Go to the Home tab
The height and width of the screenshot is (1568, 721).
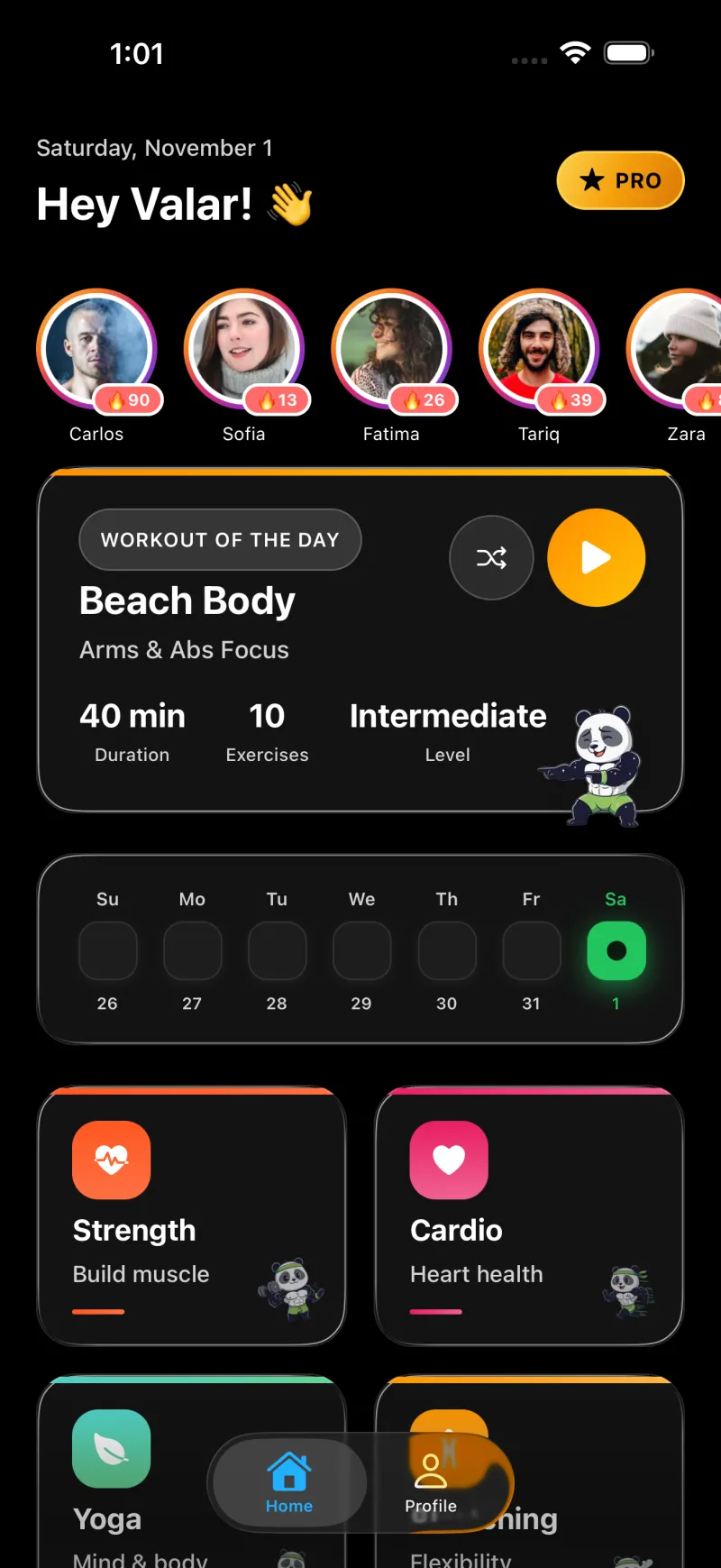(x=289, y=1483)
